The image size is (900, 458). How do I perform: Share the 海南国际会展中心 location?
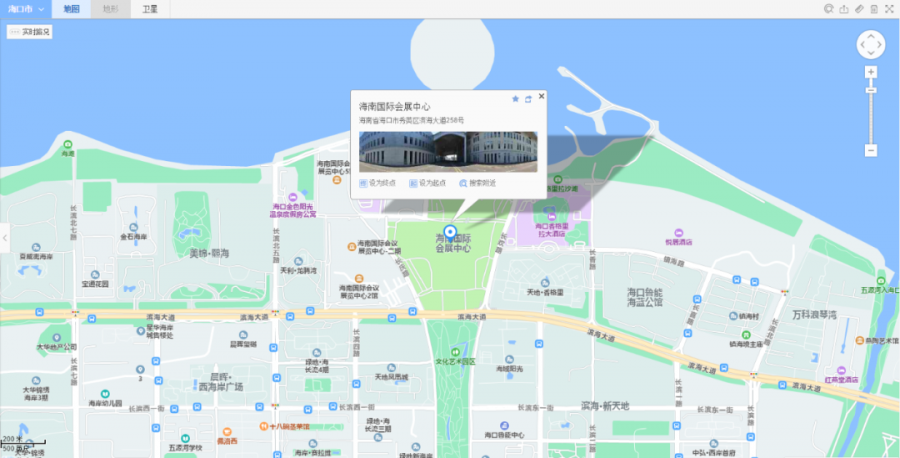(528, 99)
